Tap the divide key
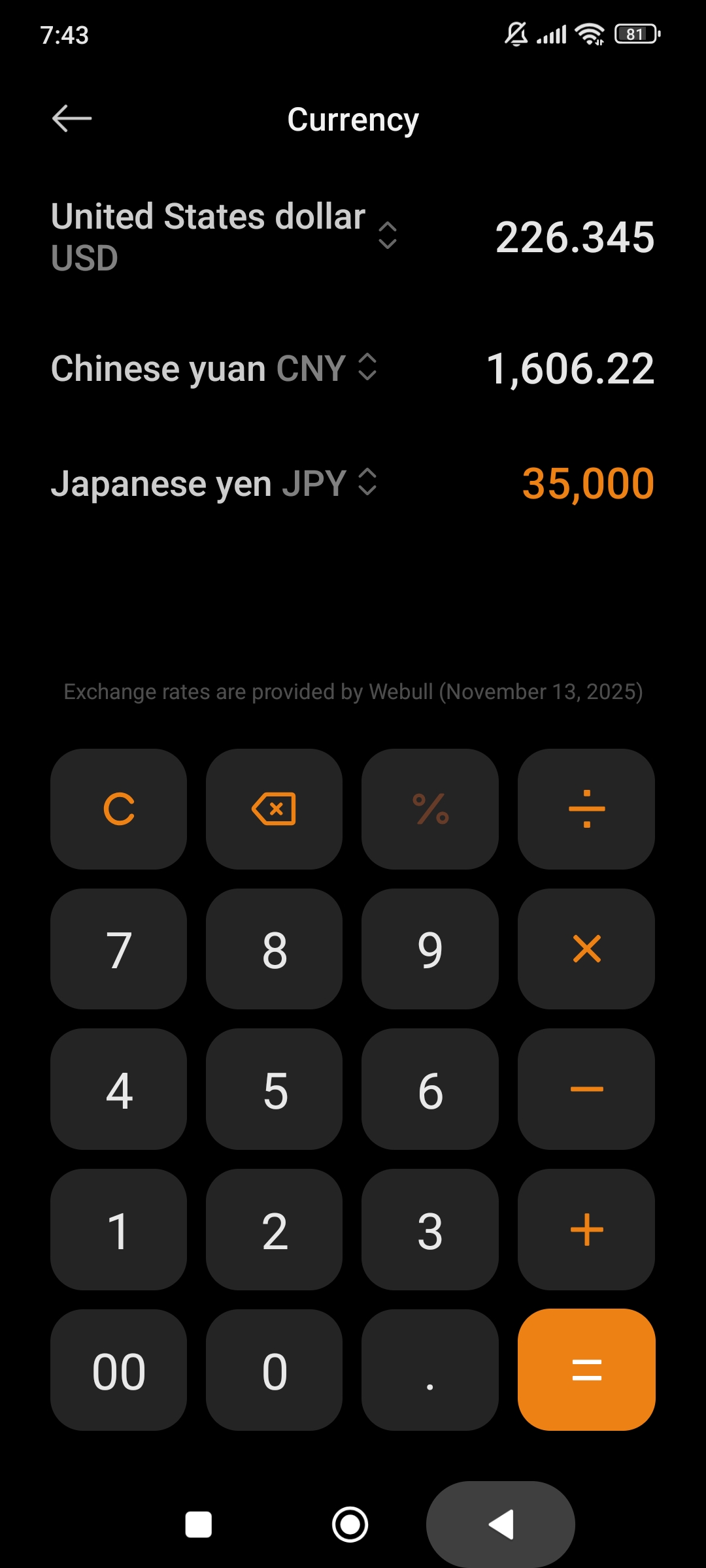Image resolution: width=706 pixels, height=1568 pixels. point(586,809)
